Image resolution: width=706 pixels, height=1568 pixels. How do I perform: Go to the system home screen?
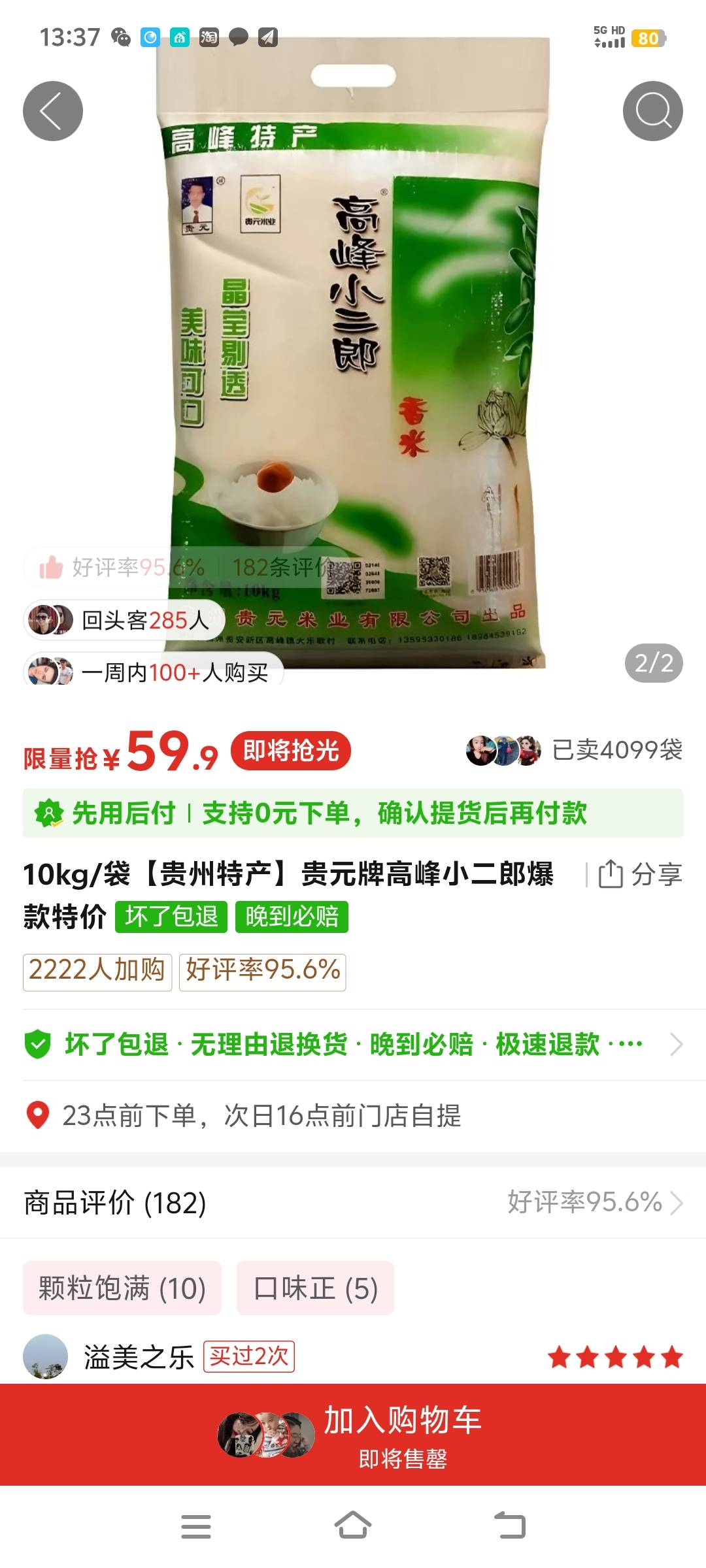[x=353, y=1526]
